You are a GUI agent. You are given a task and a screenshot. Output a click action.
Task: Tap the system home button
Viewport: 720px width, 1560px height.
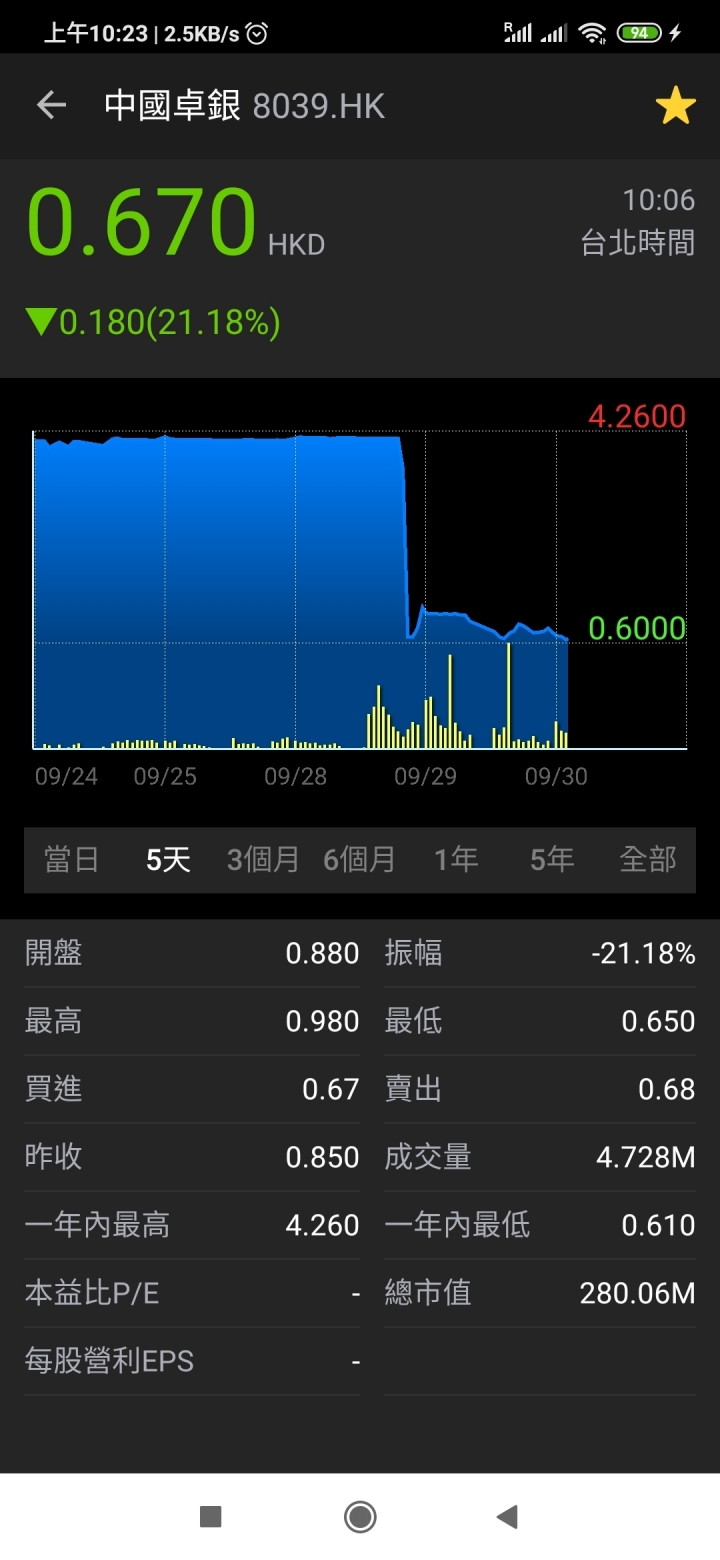pos(360,1517)
